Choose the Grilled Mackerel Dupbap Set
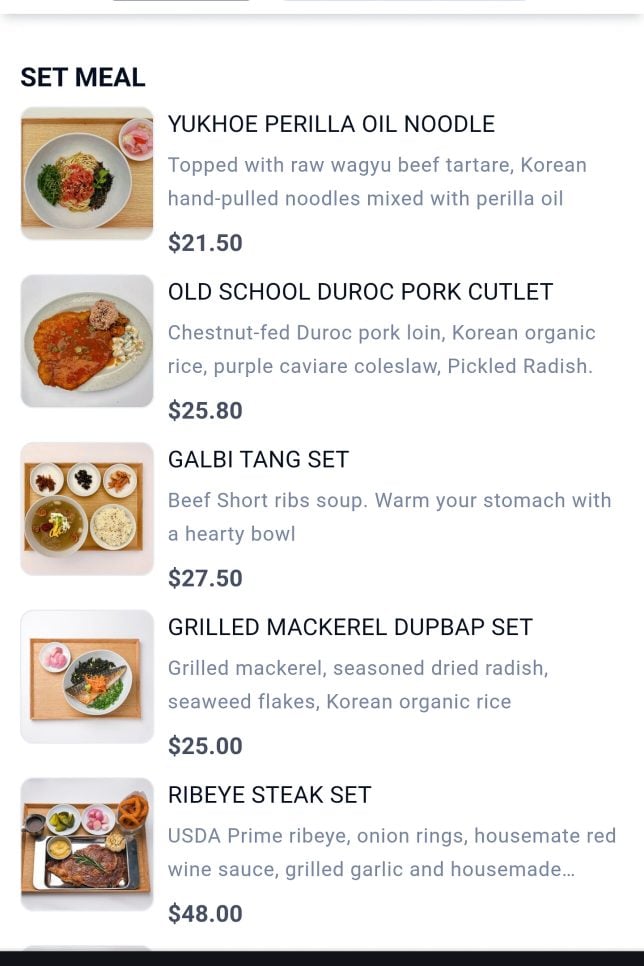 pos(350,627)
